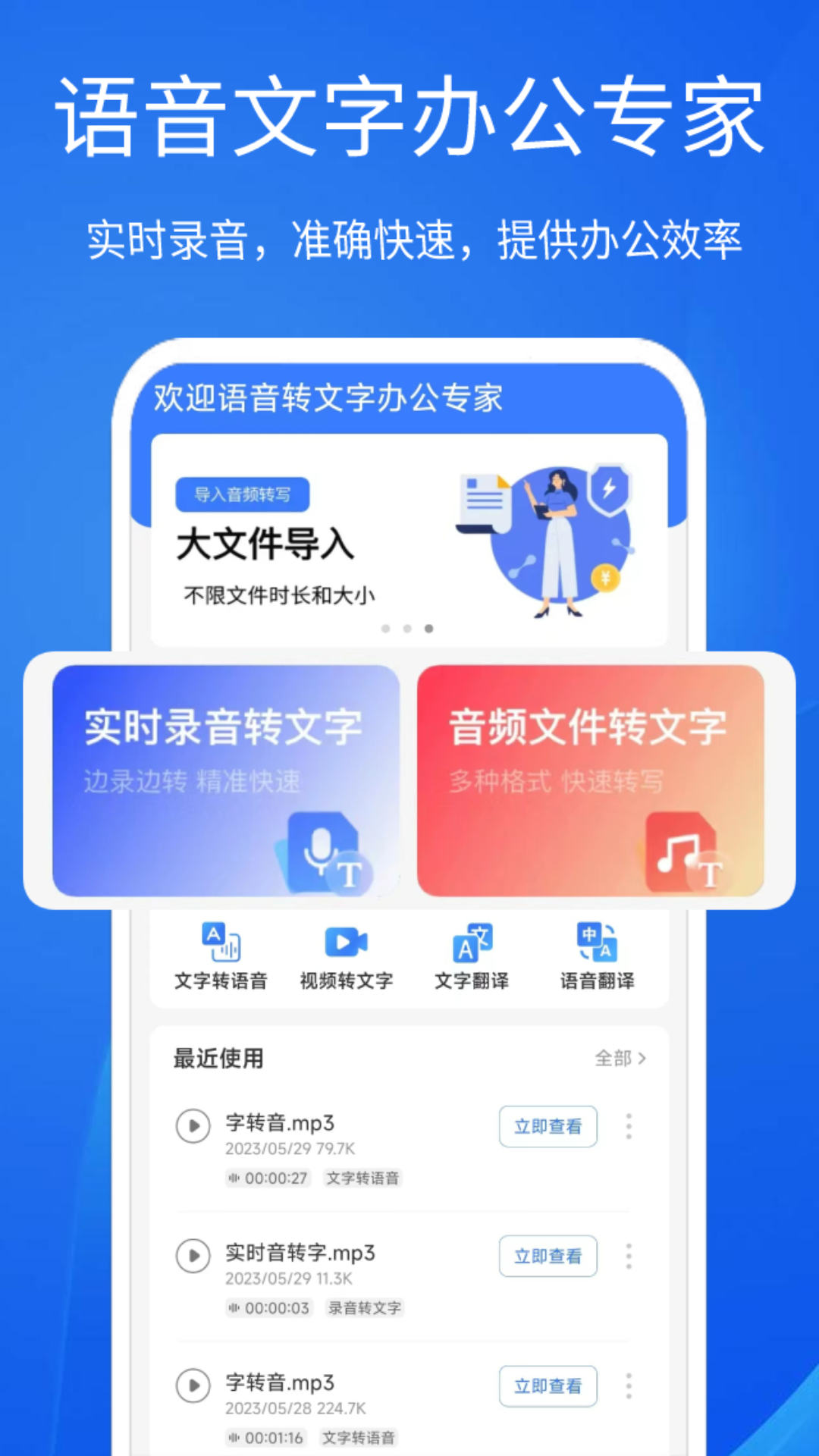819x1456 pixels.
Task: Play the 实时音转字.mp3 recording
Action: point(193,1256)
